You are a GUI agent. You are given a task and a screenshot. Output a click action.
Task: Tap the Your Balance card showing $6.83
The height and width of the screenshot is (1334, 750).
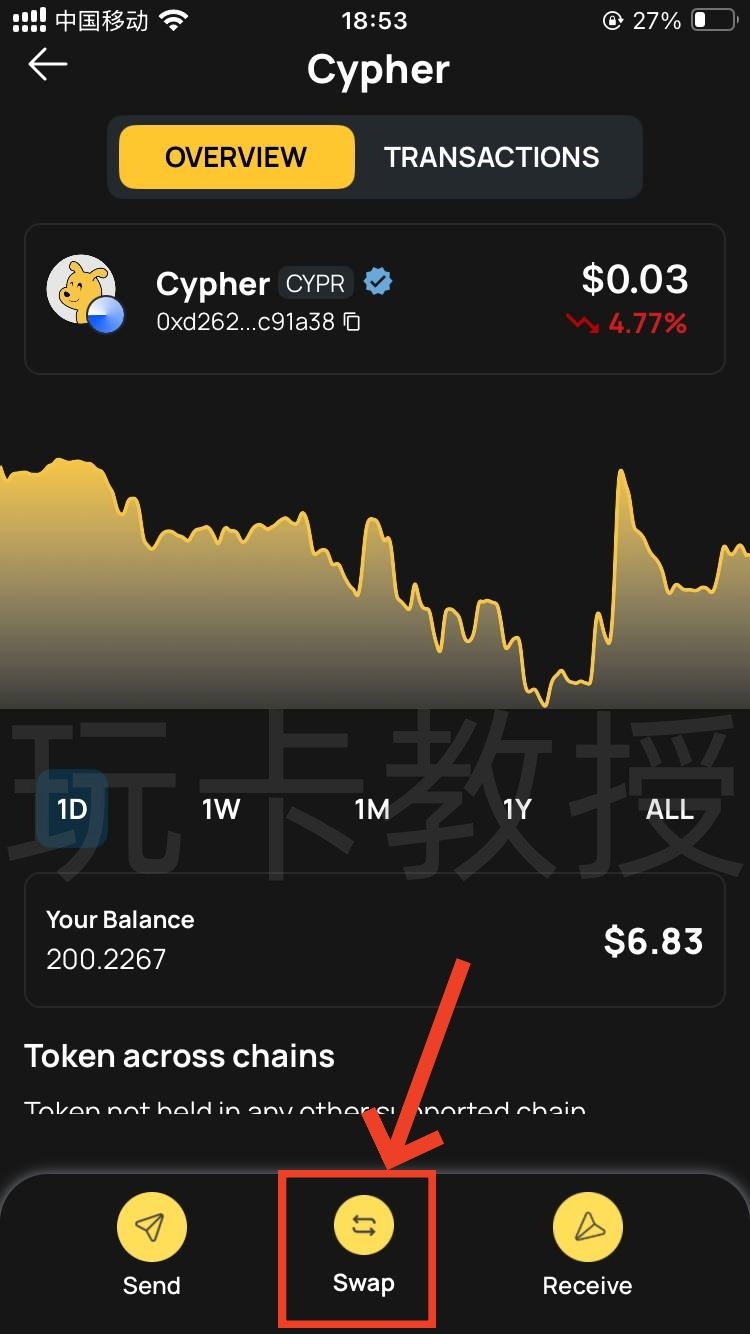click(x=375, y=938)
